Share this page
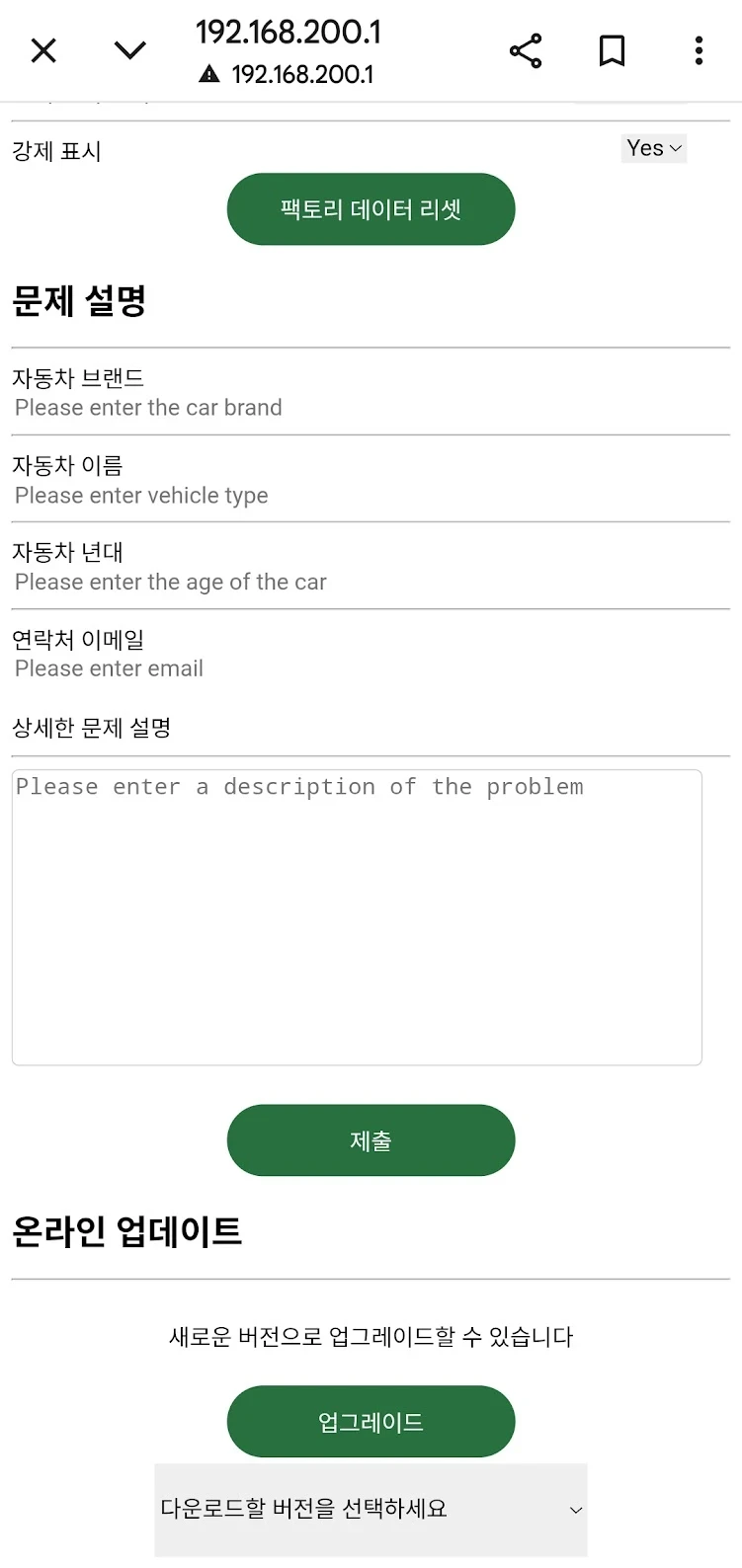 coord(526,50)
